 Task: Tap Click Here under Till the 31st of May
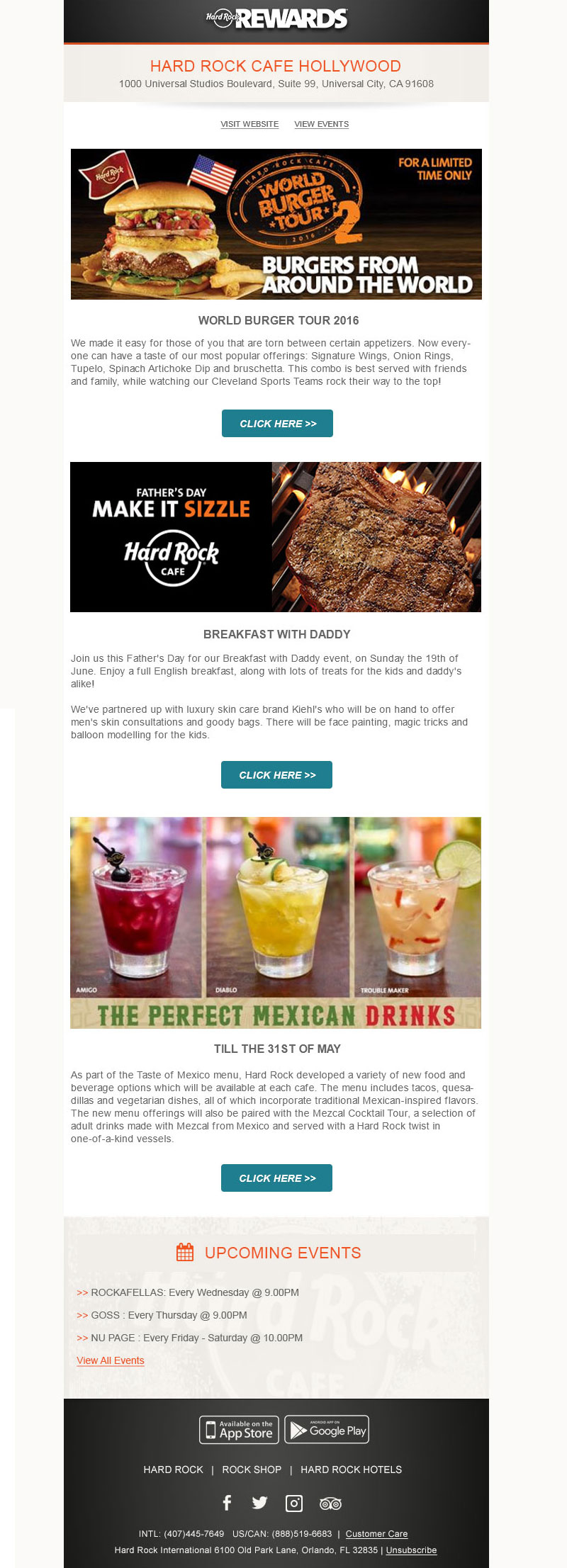click(276, 1178)
